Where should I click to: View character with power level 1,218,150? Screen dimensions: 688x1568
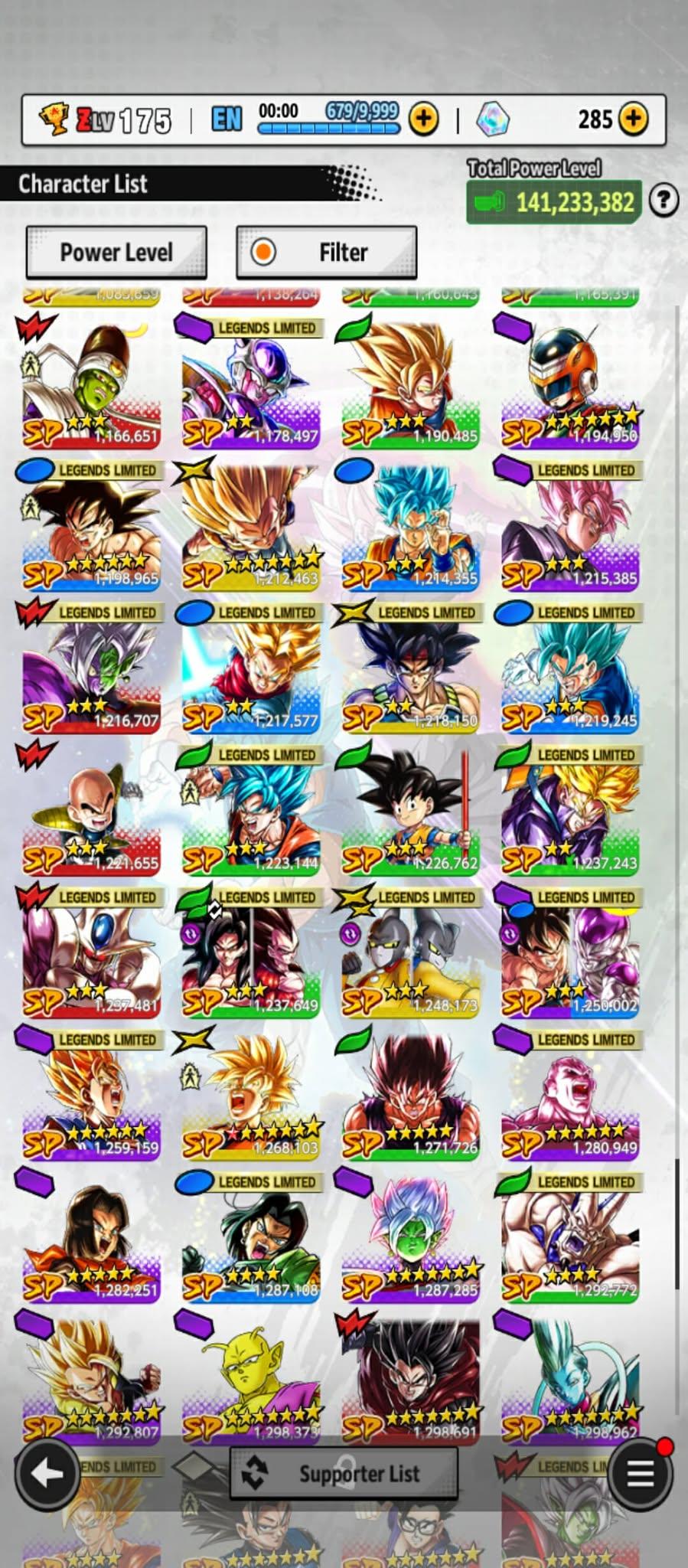point(410,668)
